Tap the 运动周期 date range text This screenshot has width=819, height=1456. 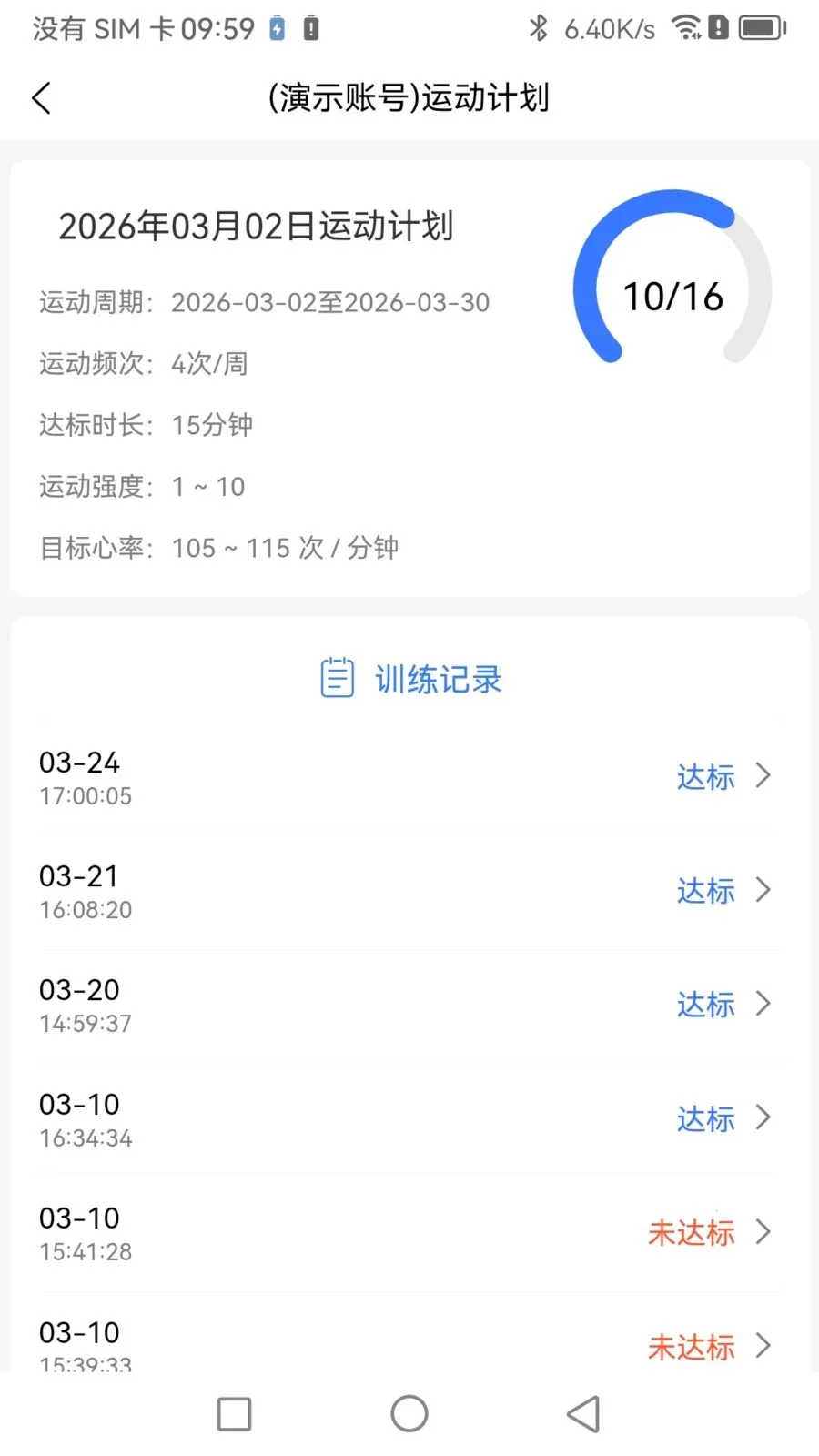pos(330,302)
